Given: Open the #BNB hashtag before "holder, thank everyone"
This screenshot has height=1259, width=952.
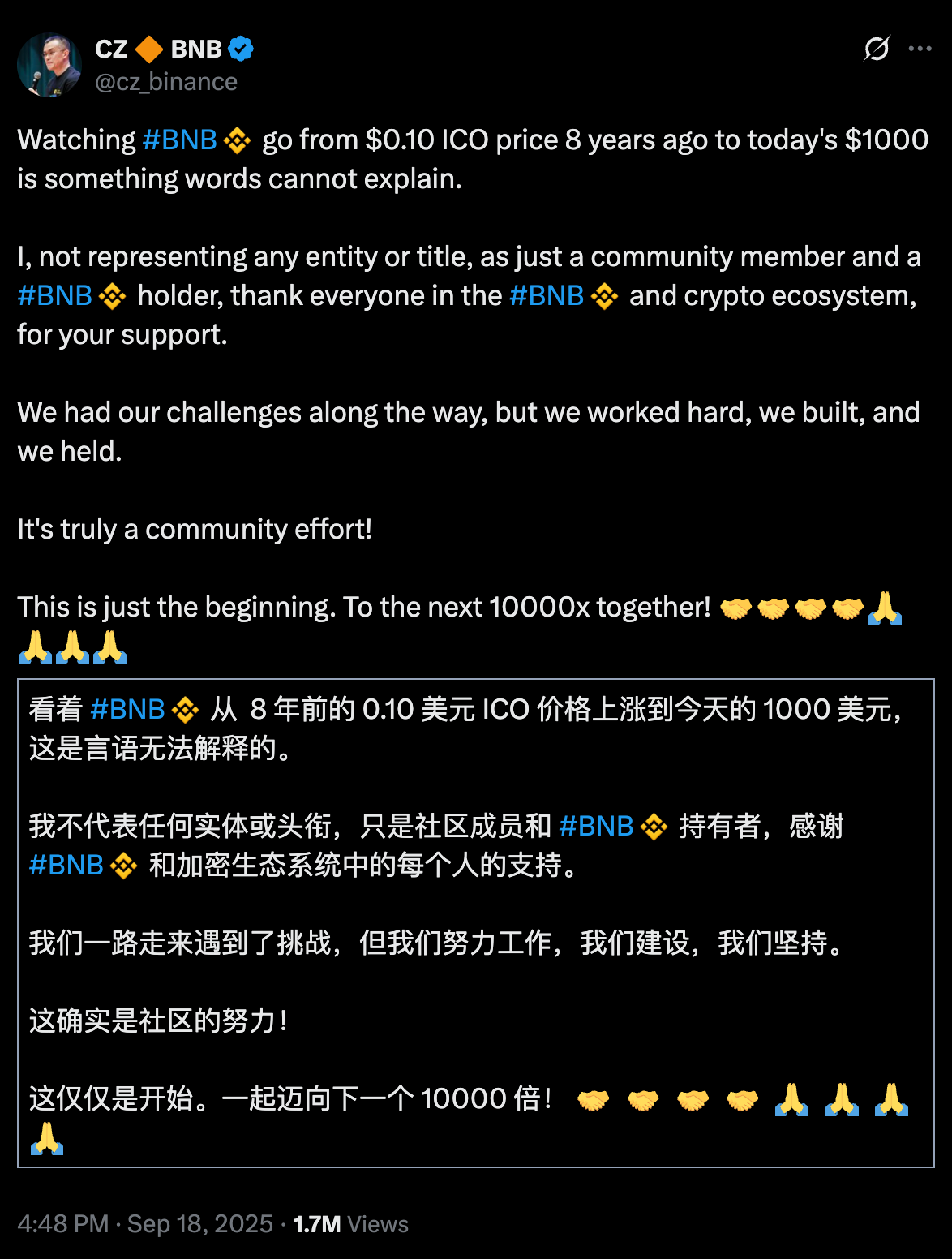Looking at the screenshot, I should pos(55,295).
